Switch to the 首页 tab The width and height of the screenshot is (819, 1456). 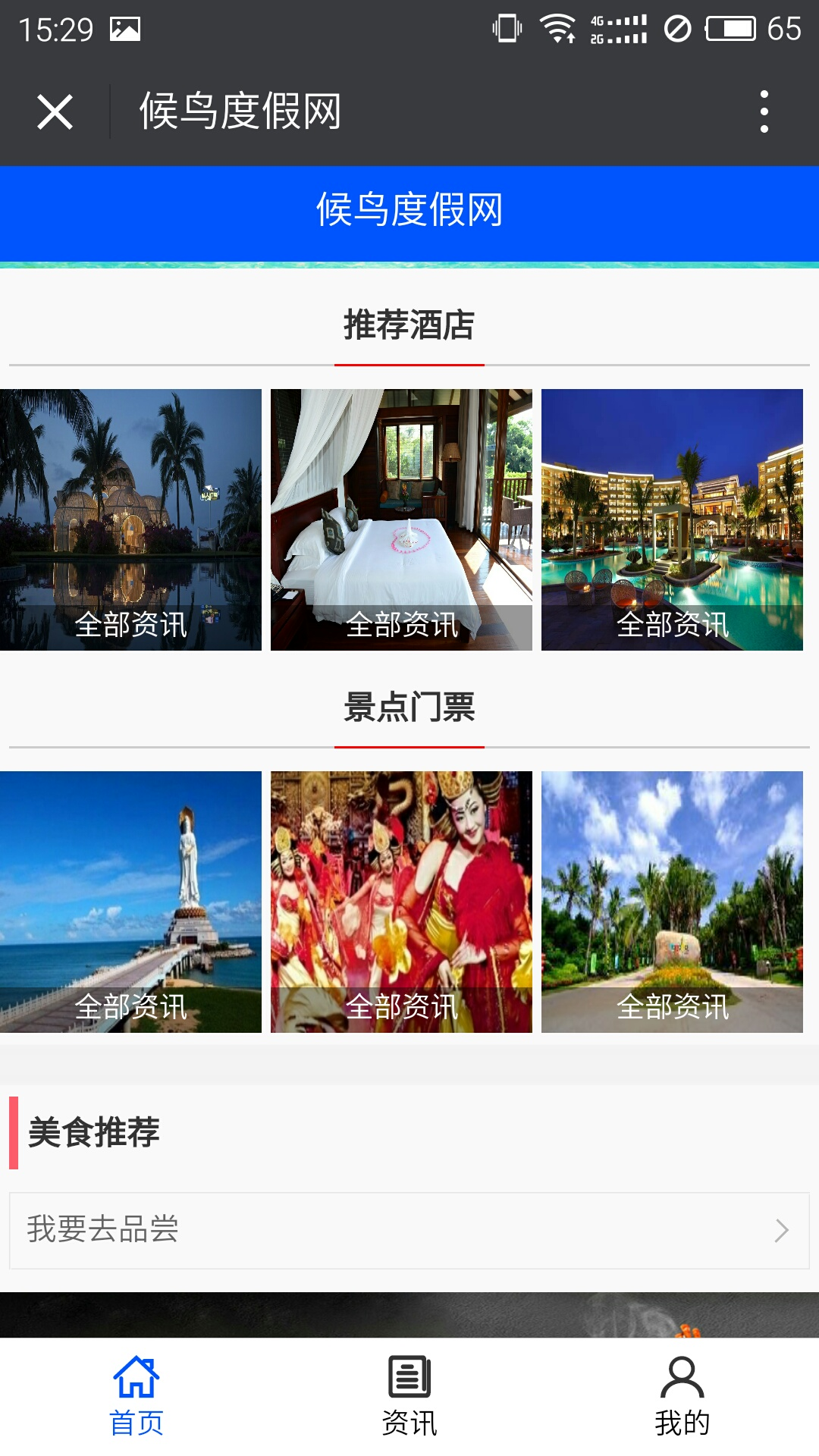[x=136, y=1397]
